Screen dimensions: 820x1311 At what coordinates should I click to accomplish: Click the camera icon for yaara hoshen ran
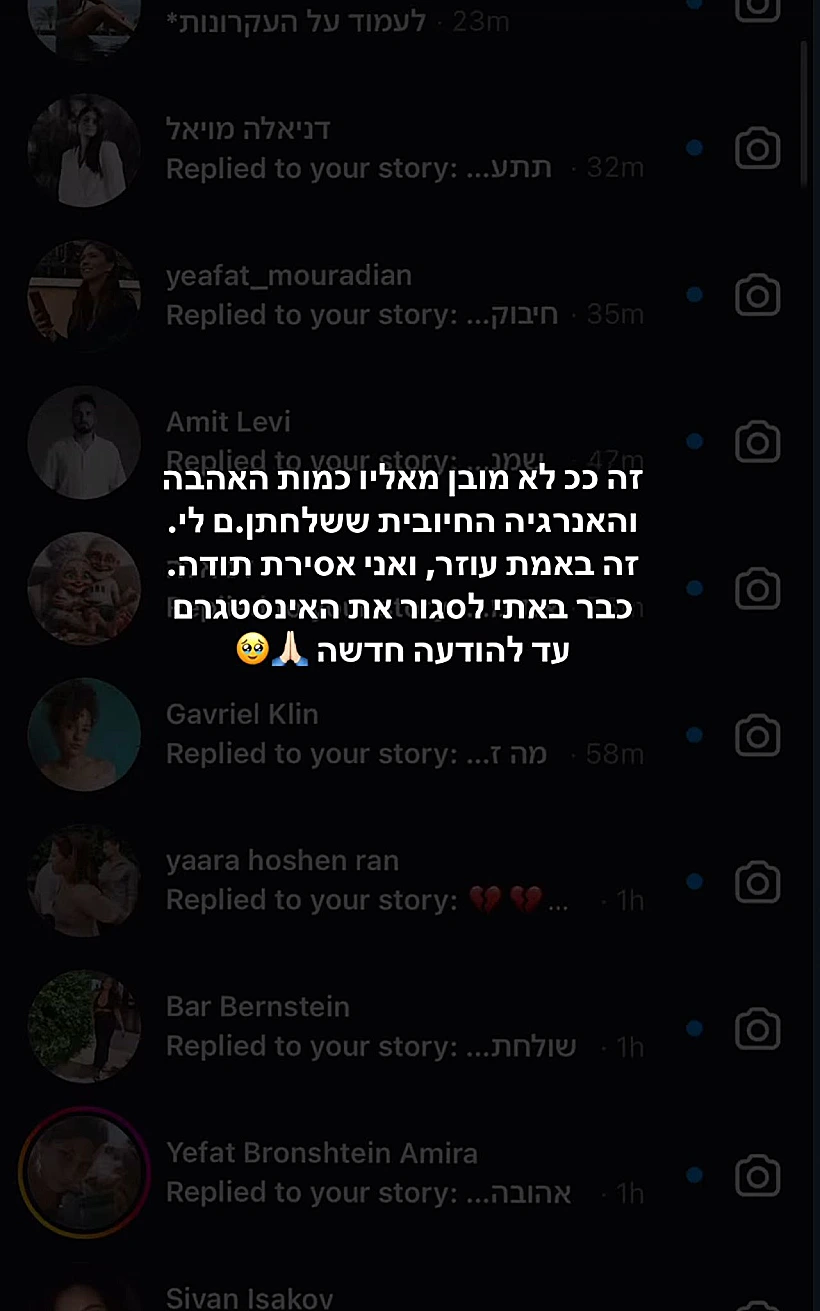[757, 881]
